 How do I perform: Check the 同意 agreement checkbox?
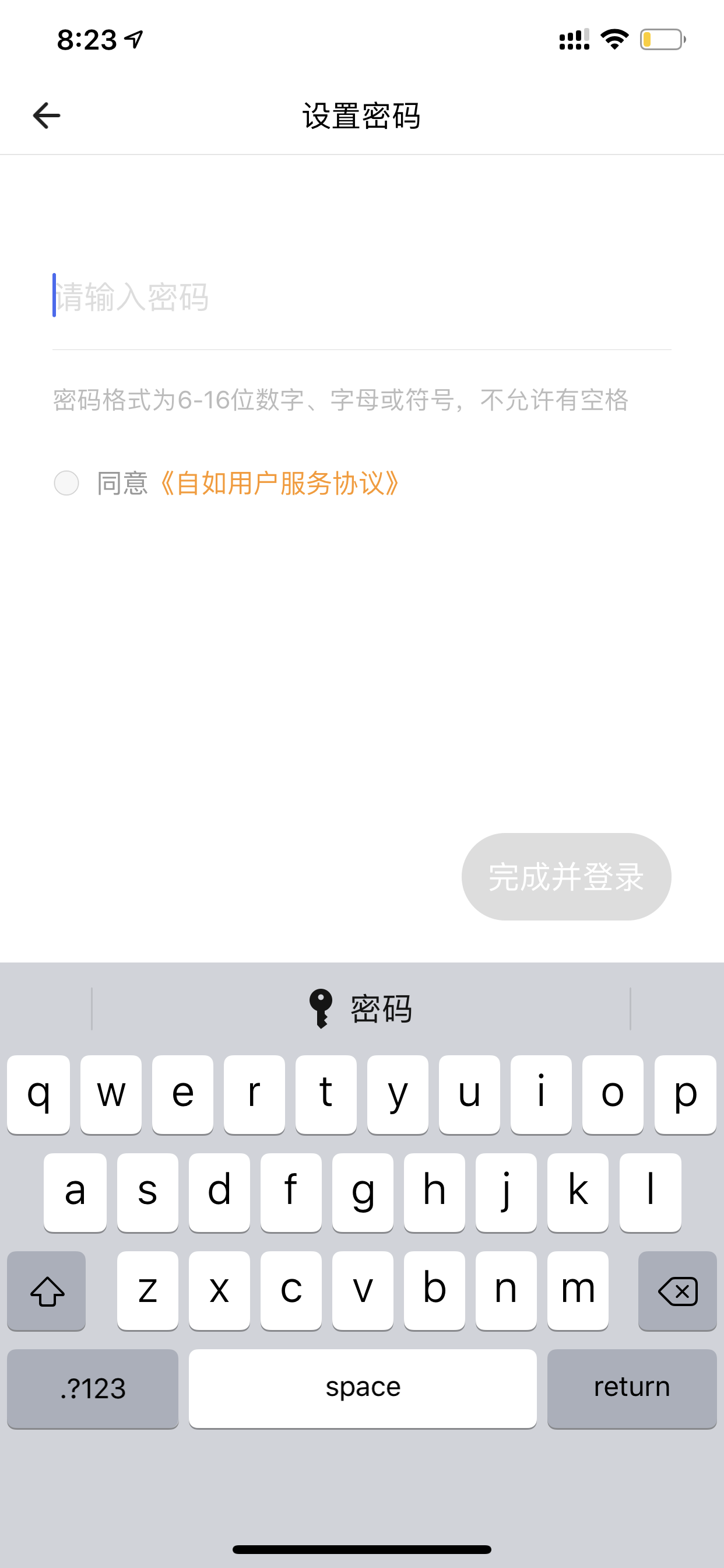pyautogui.click(x=66, y=484)
